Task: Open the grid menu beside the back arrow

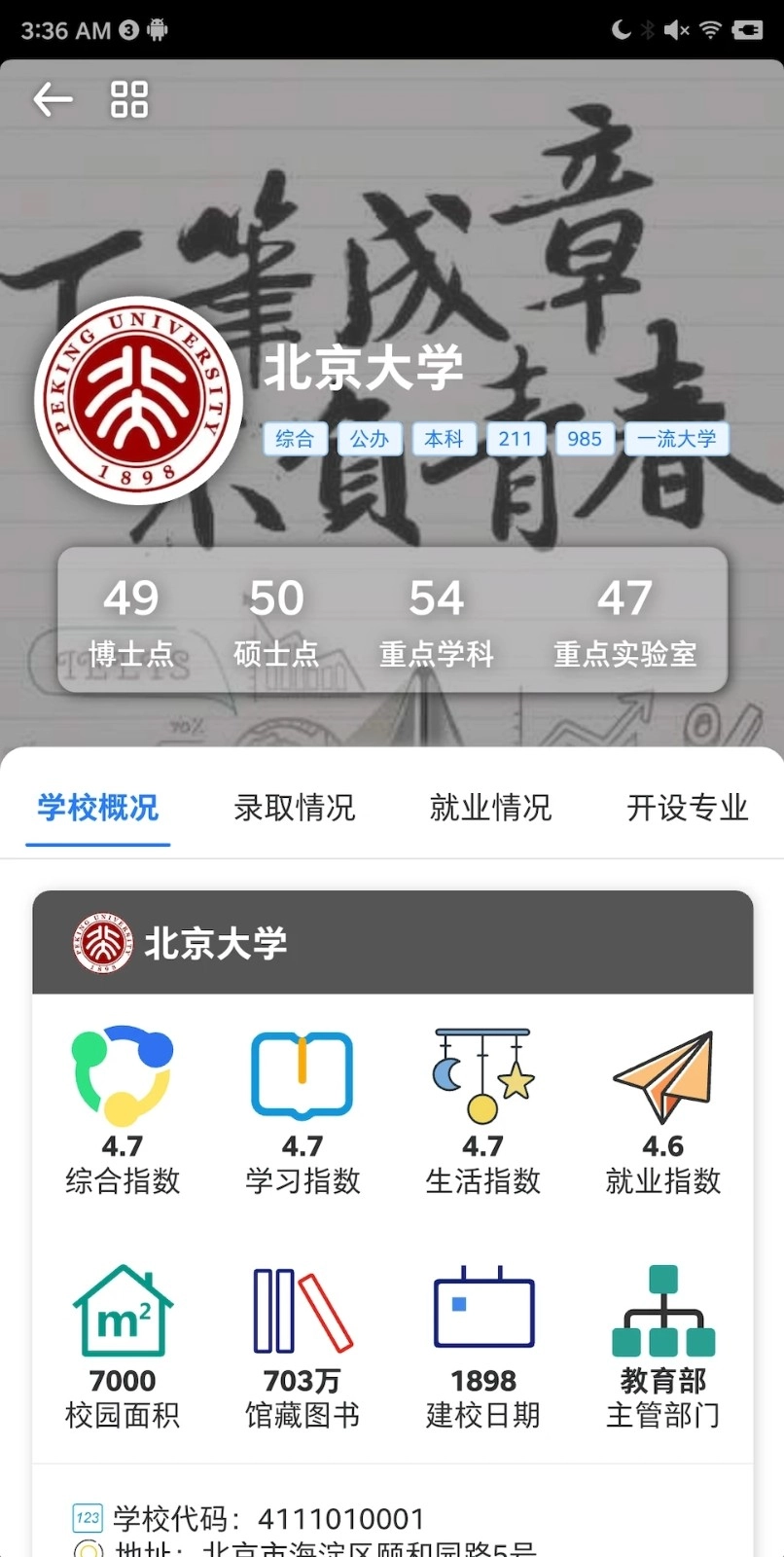Action: (x=127, y=98)
